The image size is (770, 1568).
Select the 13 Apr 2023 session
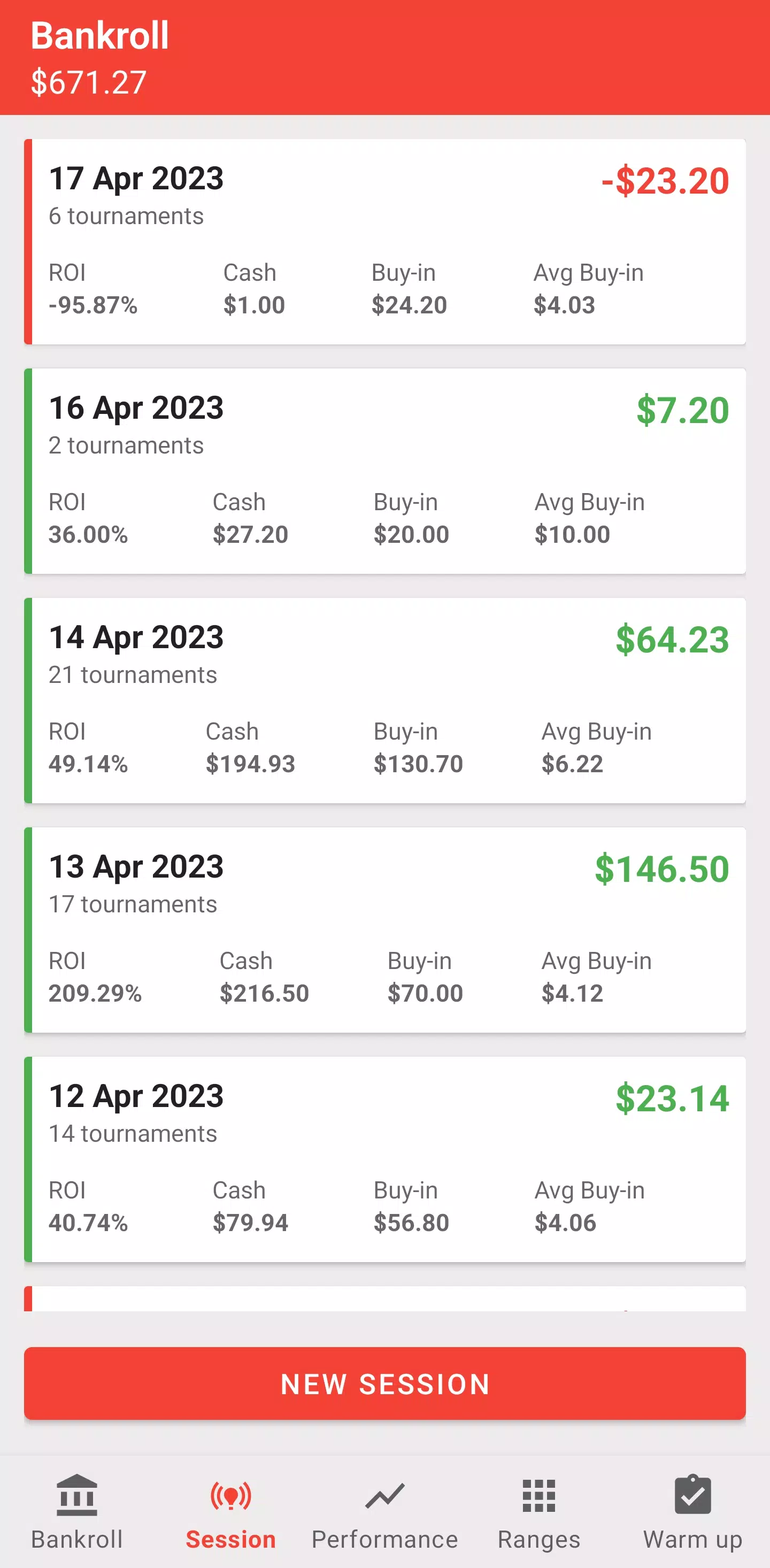point(384,930)
